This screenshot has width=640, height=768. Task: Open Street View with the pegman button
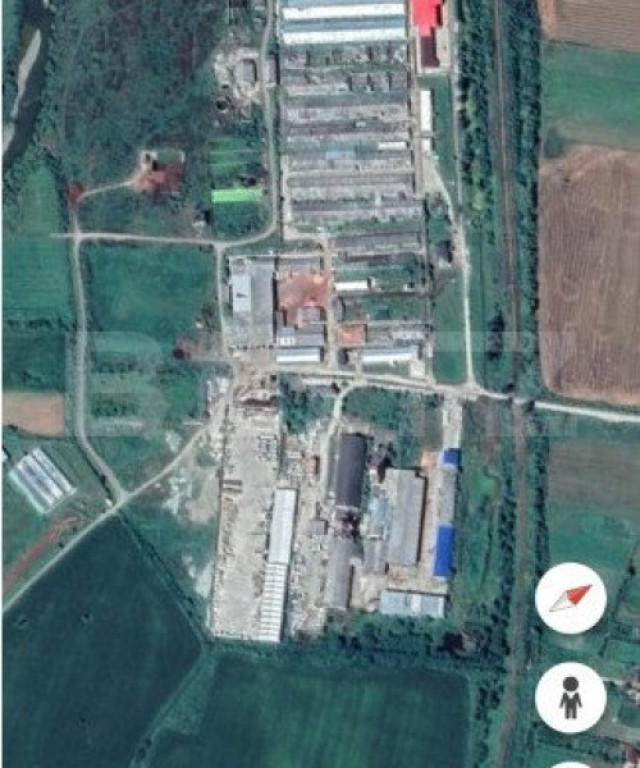point(570,697)
